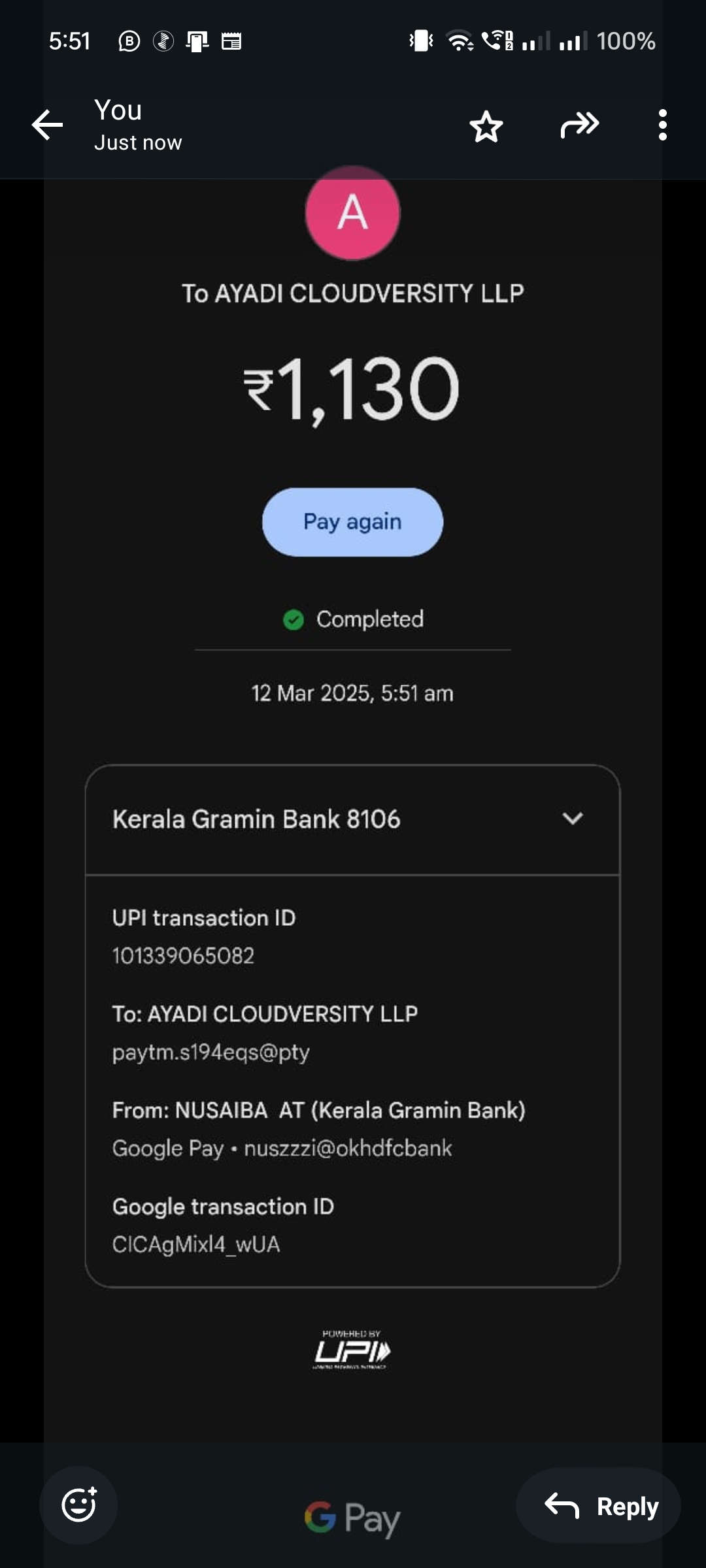The height and width of the screenshot is (1568, 706).
Task: Forward this image to another chat
Action: click(580, 125)
